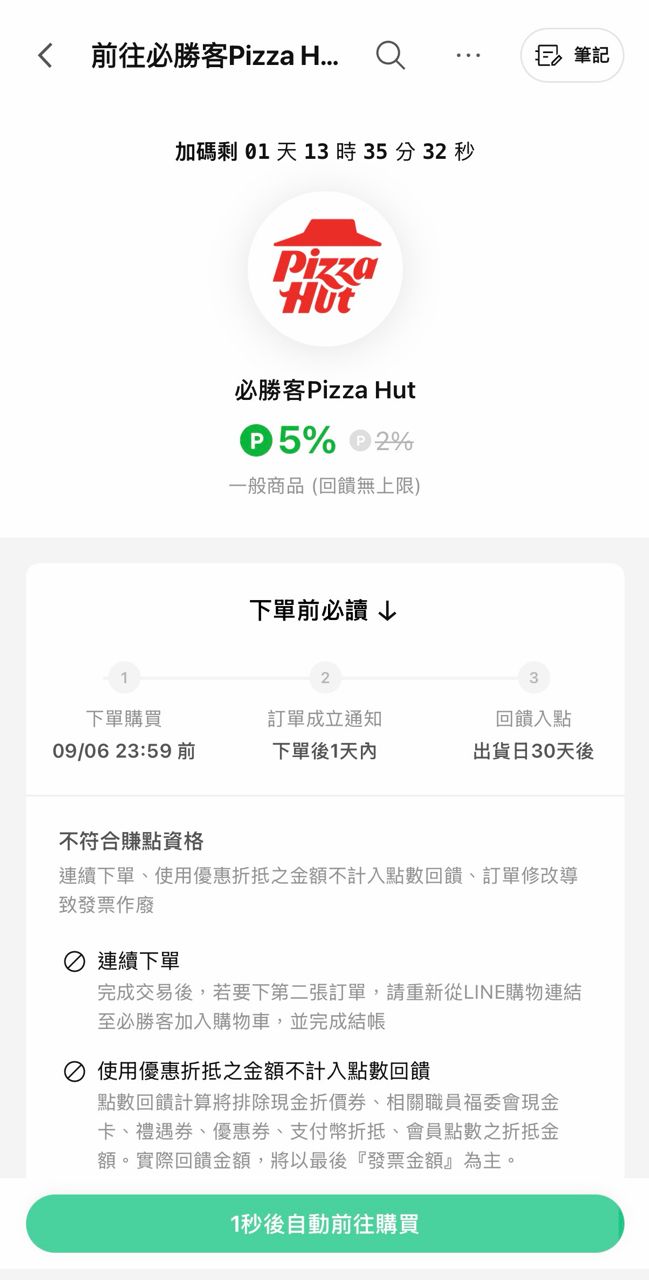649x1280 pixels.
Task: Tap the 筆記 notes button
Action: [x=572, y=55]
